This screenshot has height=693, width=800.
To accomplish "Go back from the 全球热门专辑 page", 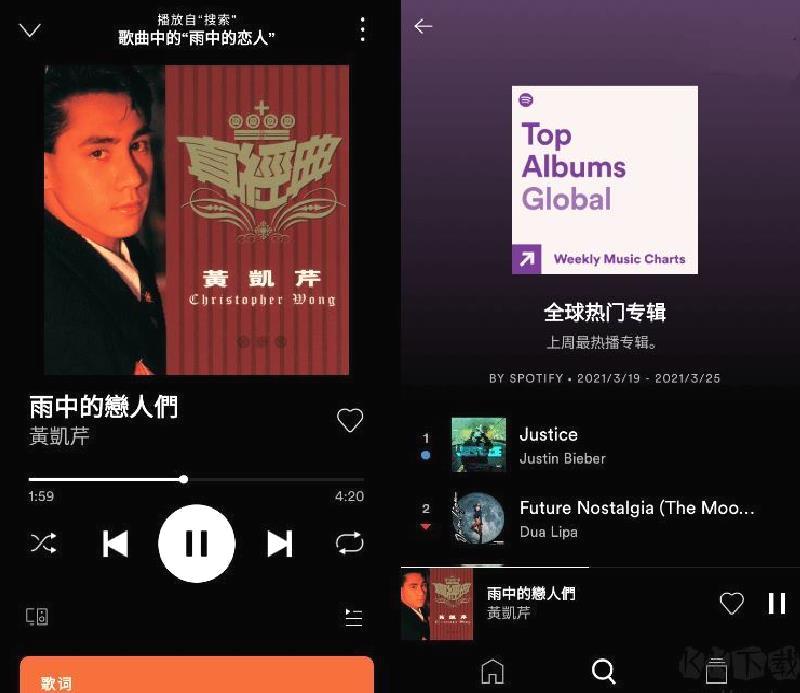I will (423, 26).
